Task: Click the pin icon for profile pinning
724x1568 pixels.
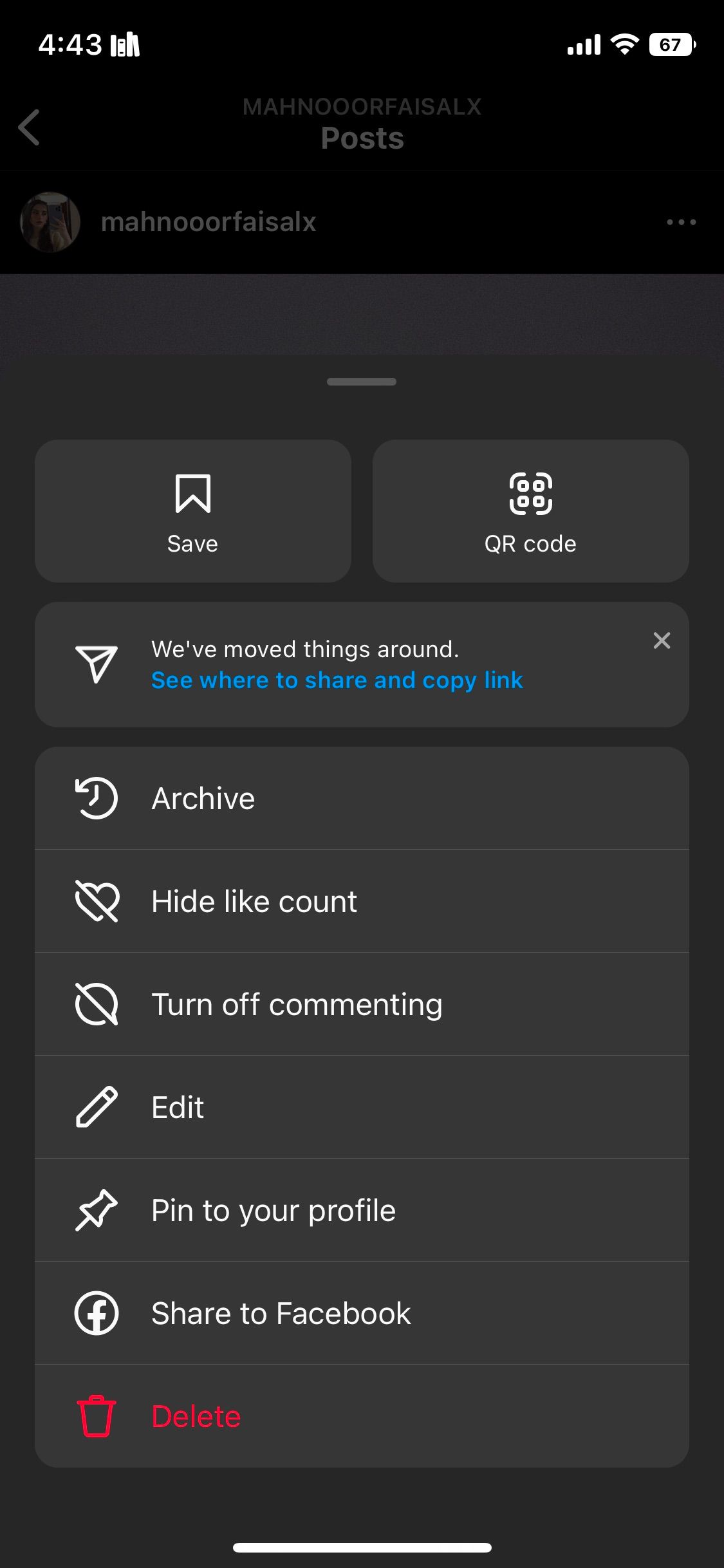Action: [96, 1209]
